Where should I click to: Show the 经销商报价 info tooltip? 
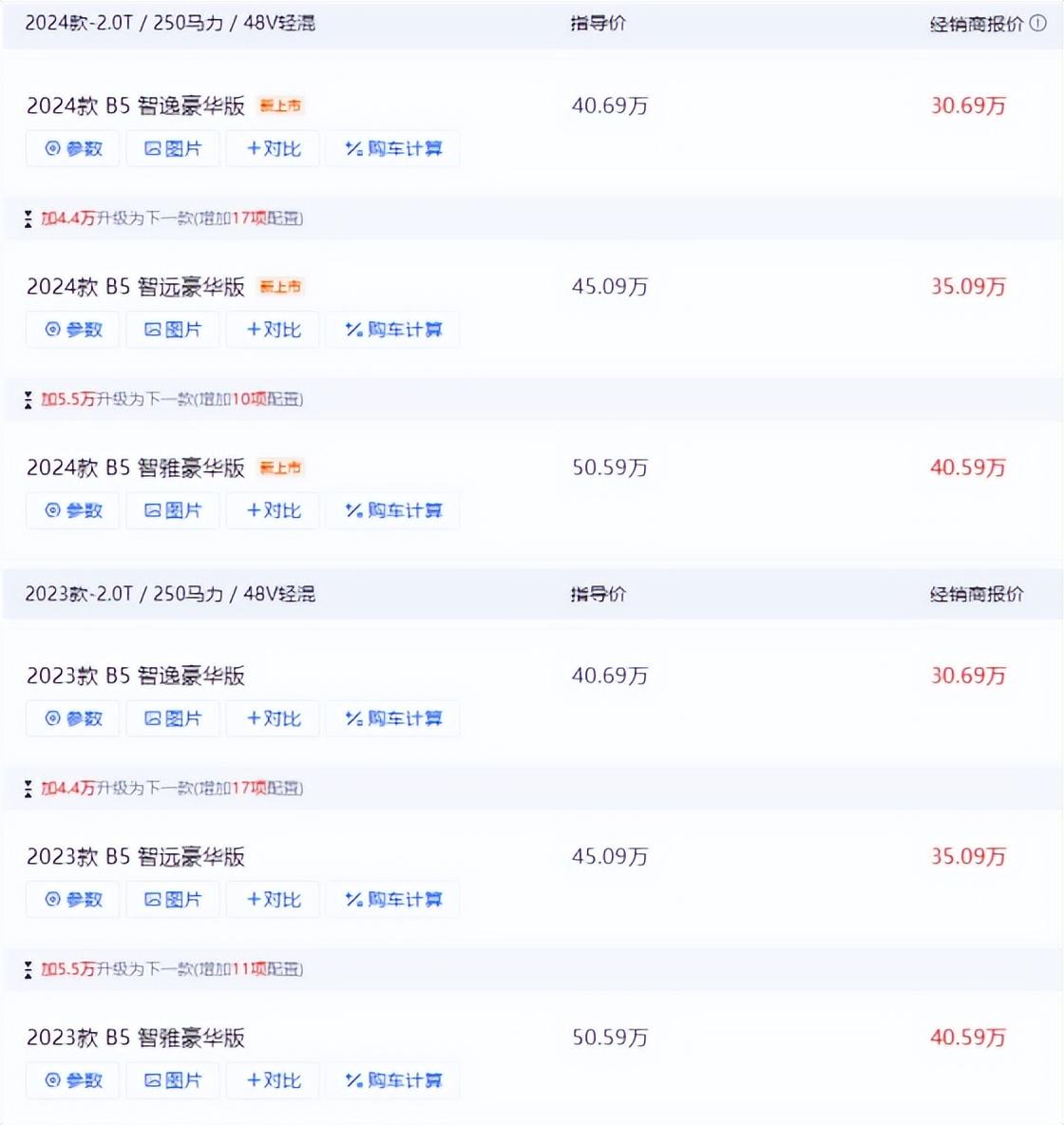pos(1038,24)
